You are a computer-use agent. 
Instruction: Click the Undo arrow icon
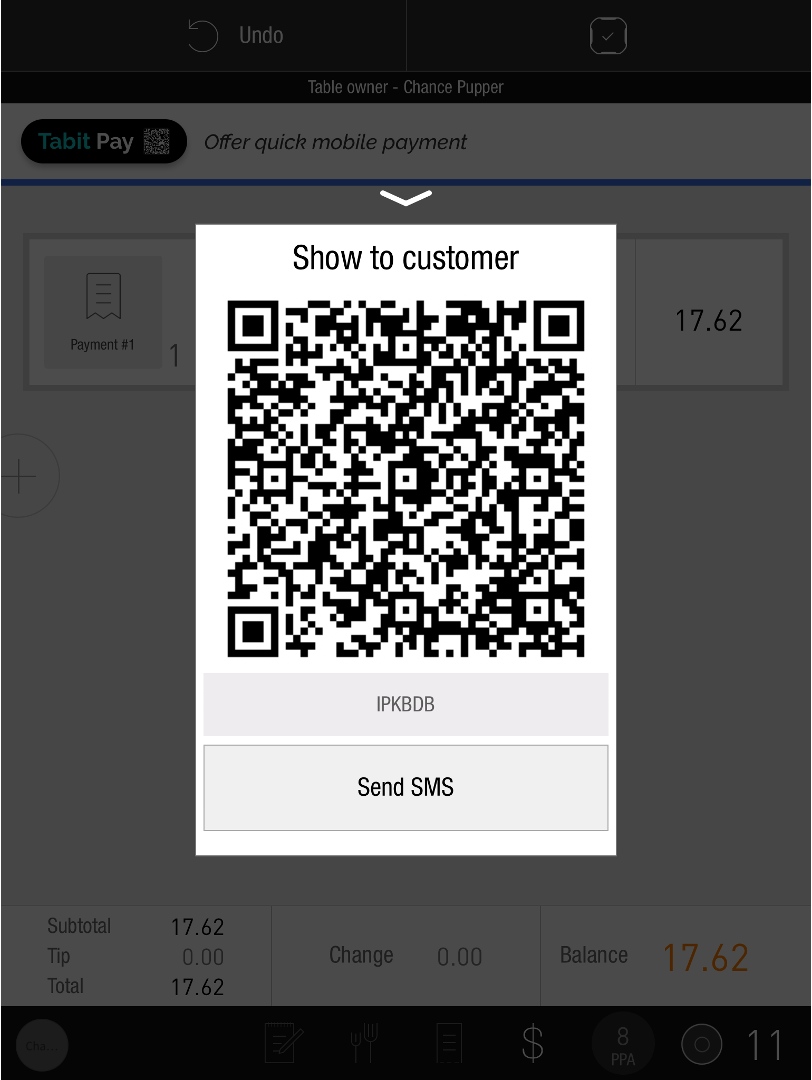click(203, 35)
